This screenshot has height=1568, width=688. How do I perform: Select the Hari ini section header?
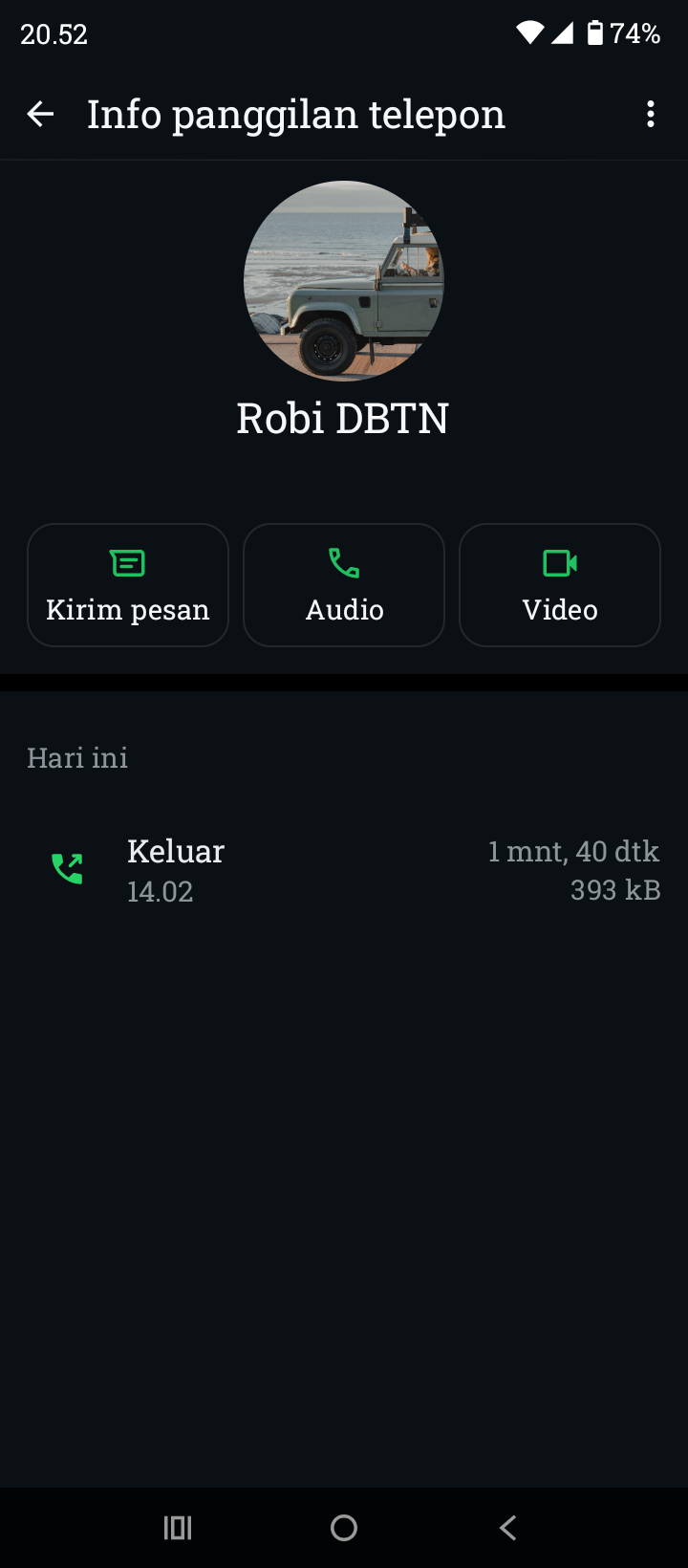click(x=76, y=757)
